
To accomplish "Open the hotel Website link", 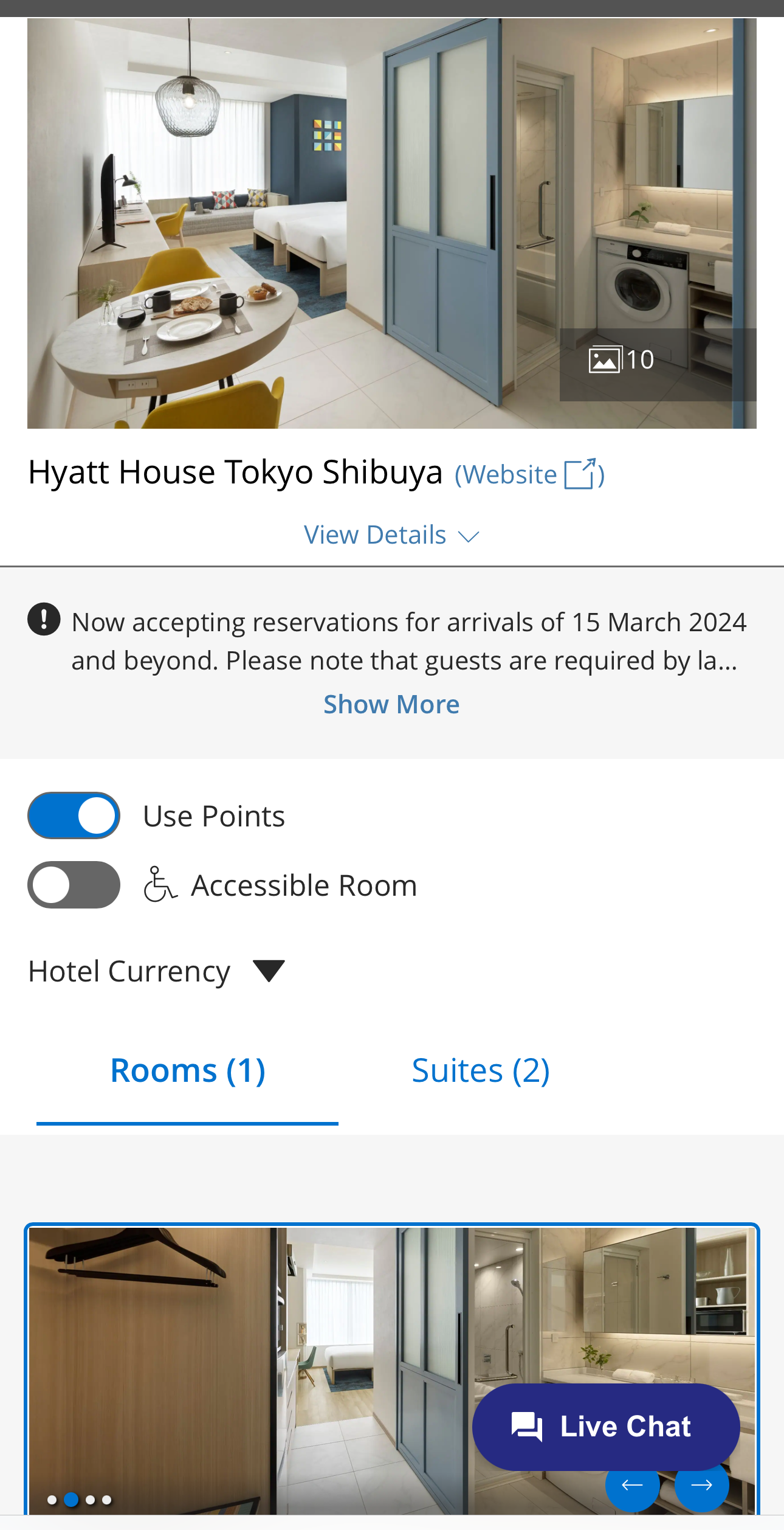I will tap(529, 474).
